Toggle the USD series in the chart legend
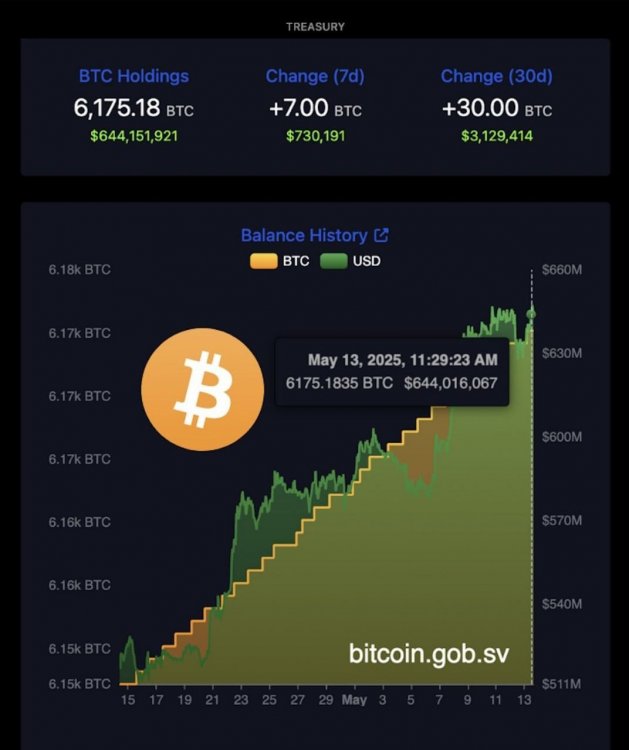The height and width of the screenshot is (750, 629). pos(350,261)
